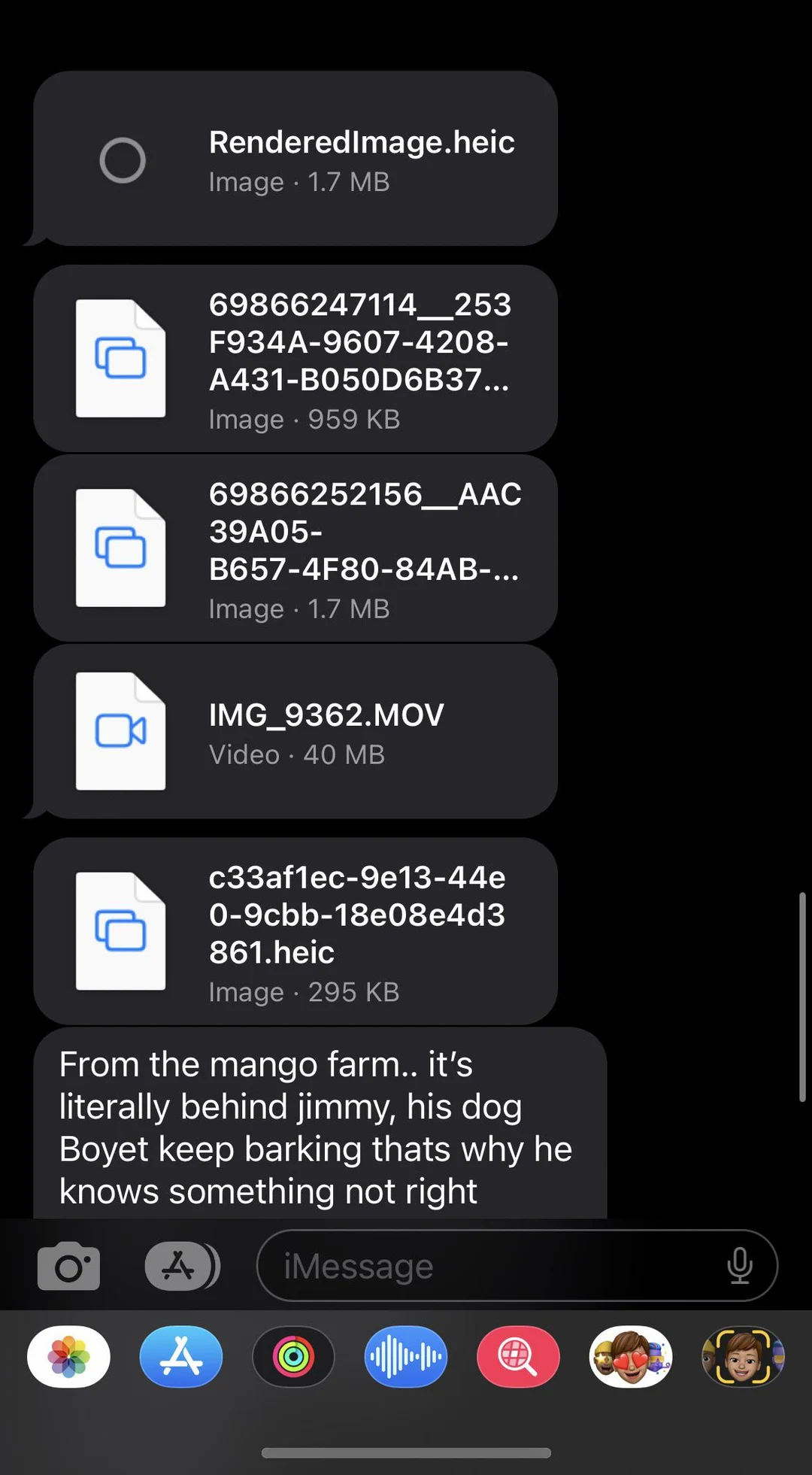Open the Memoji Stickers app

pyautogui.click(x=630, y=1358)
